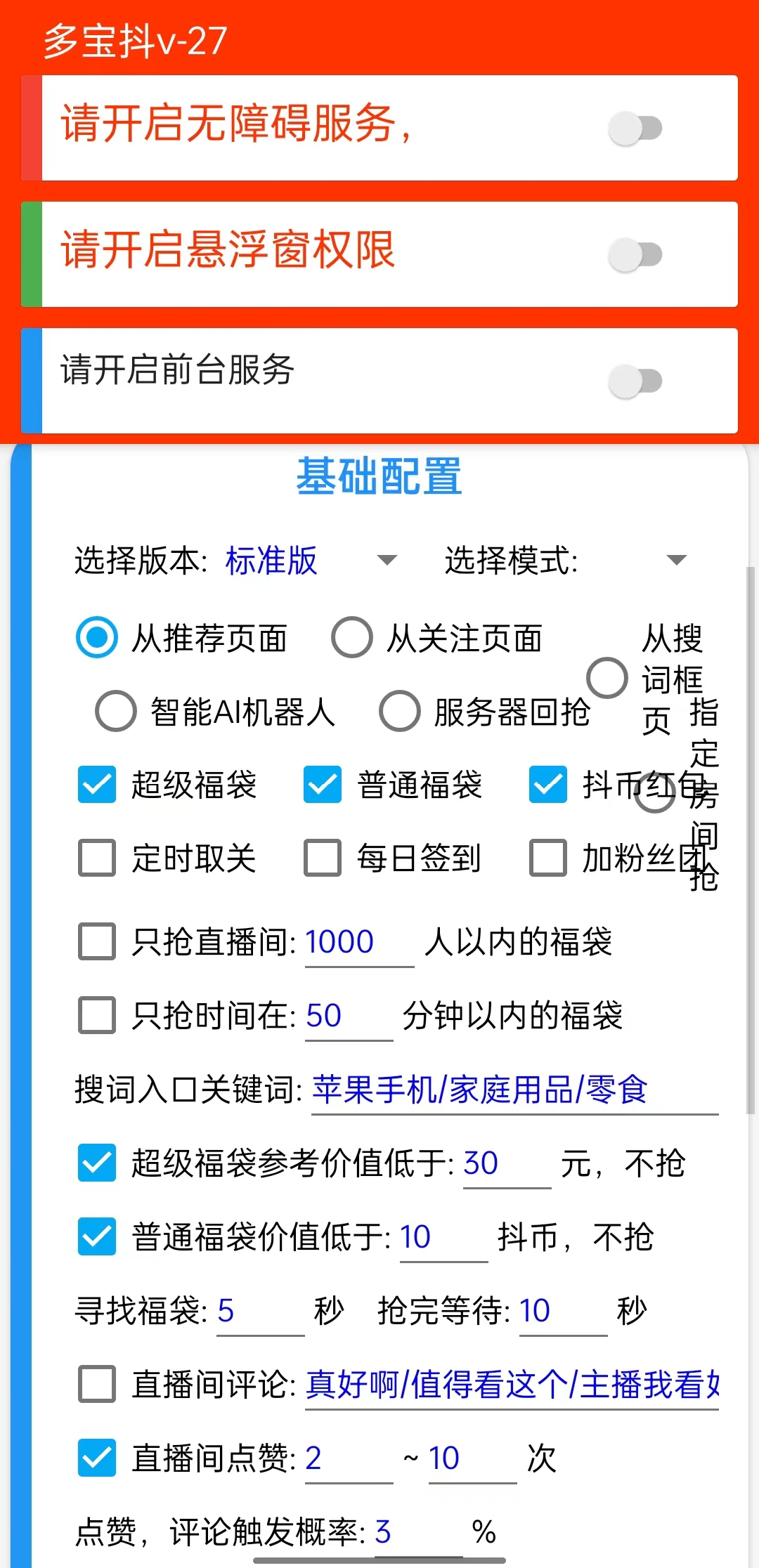Select the 从关注页面 radio option
This screenshot has height=1568, width=759.
coord(352,638)
